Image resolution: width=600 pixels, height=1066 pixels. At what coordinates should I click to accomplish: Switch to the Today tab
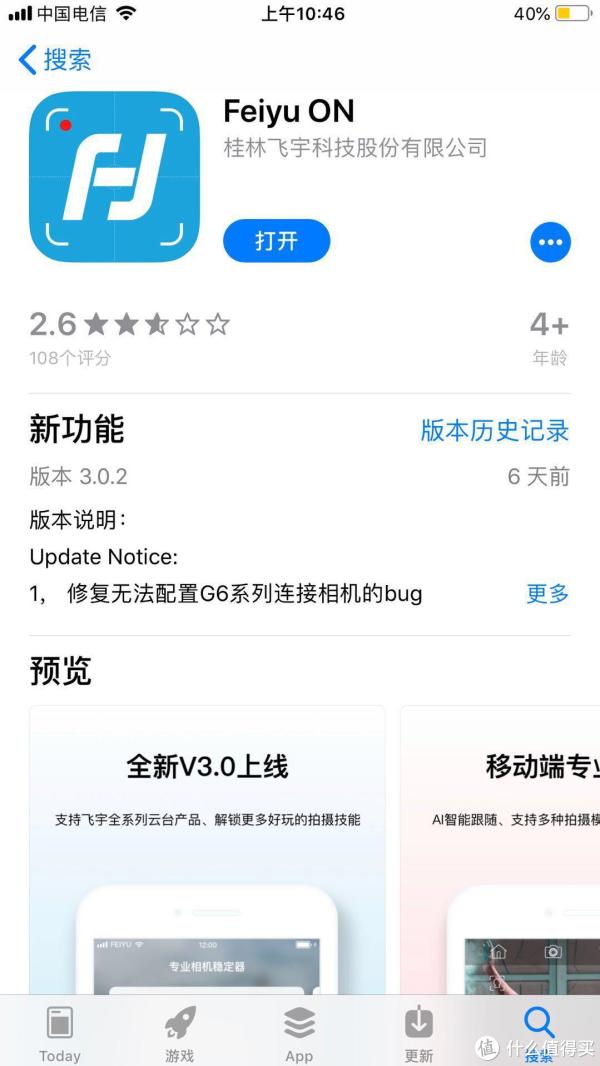pos(60,1033)
